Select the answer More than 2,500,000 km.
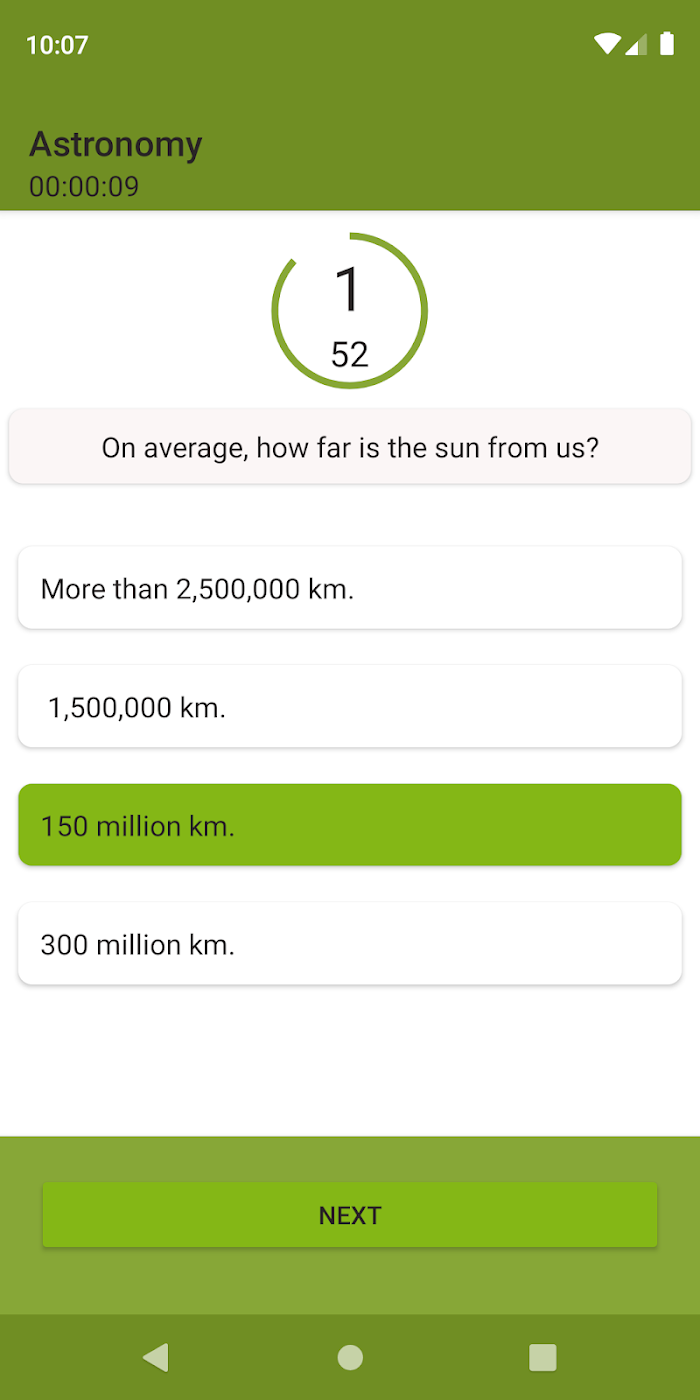Image resolution: width=700 pixels, height=1400 pixels. (350, 588)
